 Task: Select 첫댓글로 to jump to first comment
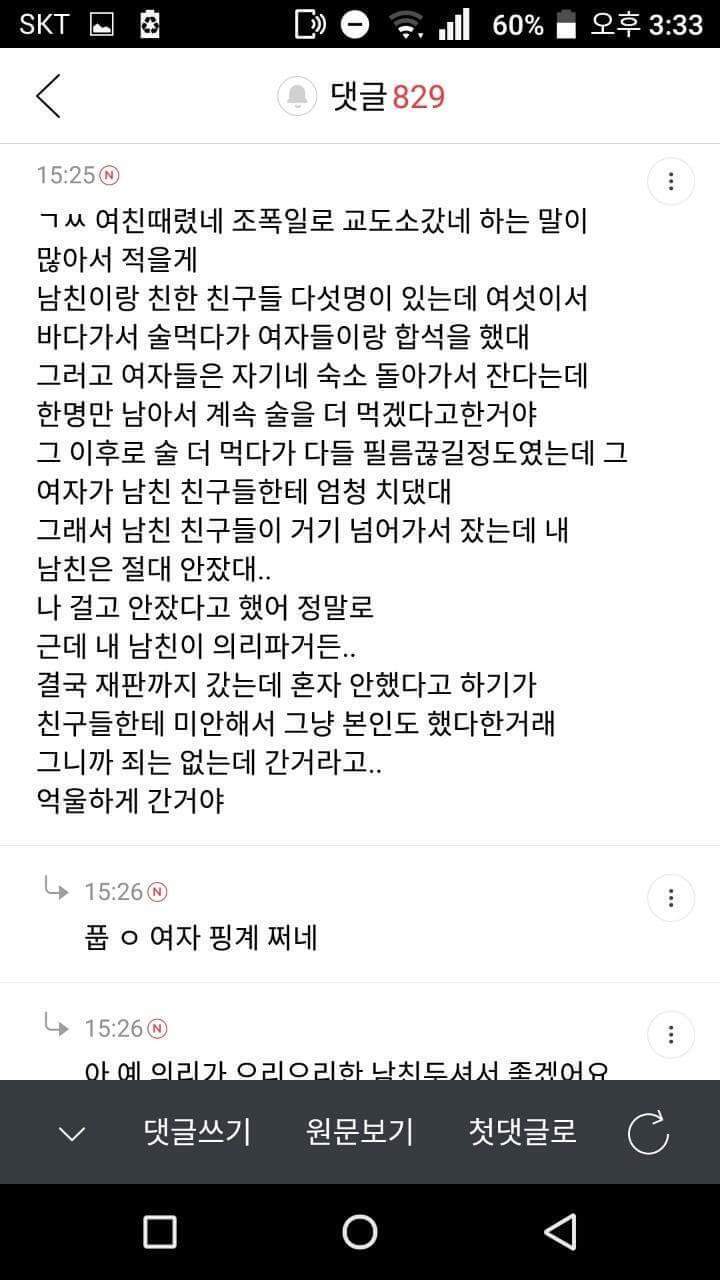tap(521, 1132)
